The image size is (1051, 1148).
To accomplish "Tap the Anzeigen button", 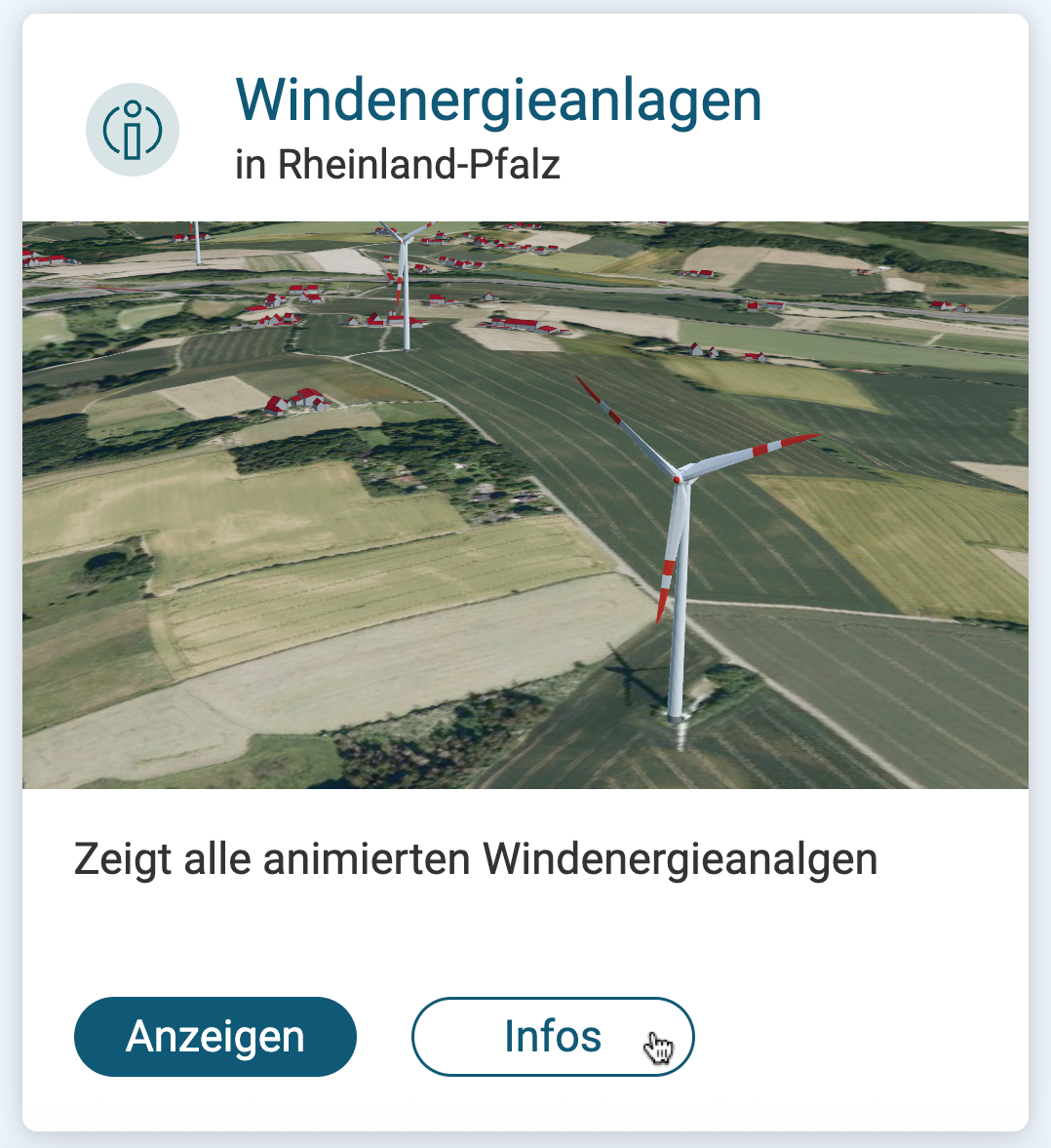I will [x=215, y=1037].
